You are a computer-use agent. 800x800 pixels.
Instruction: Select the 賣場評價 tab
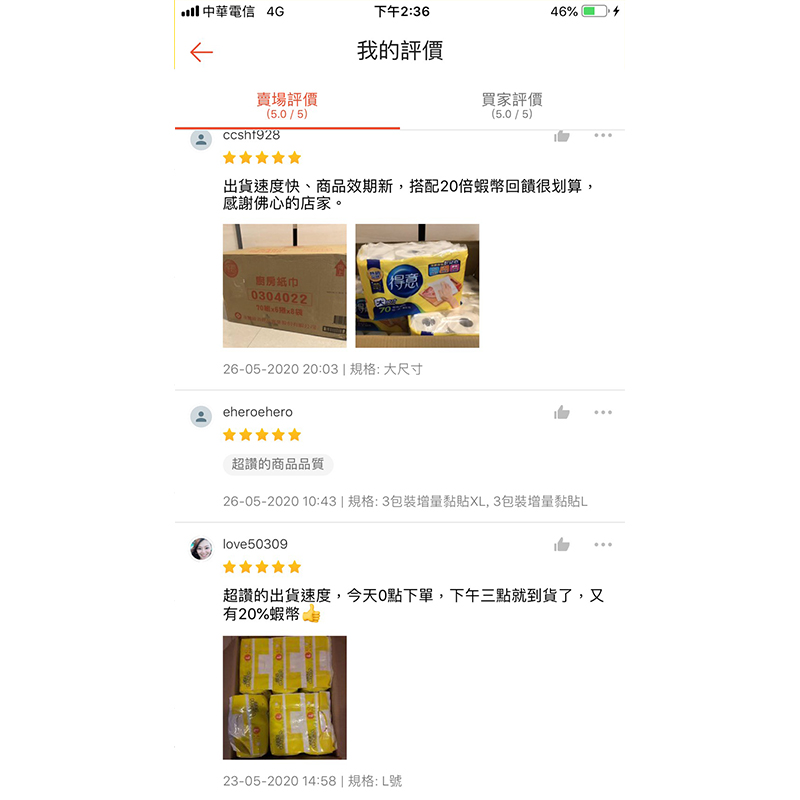point(287,105)
